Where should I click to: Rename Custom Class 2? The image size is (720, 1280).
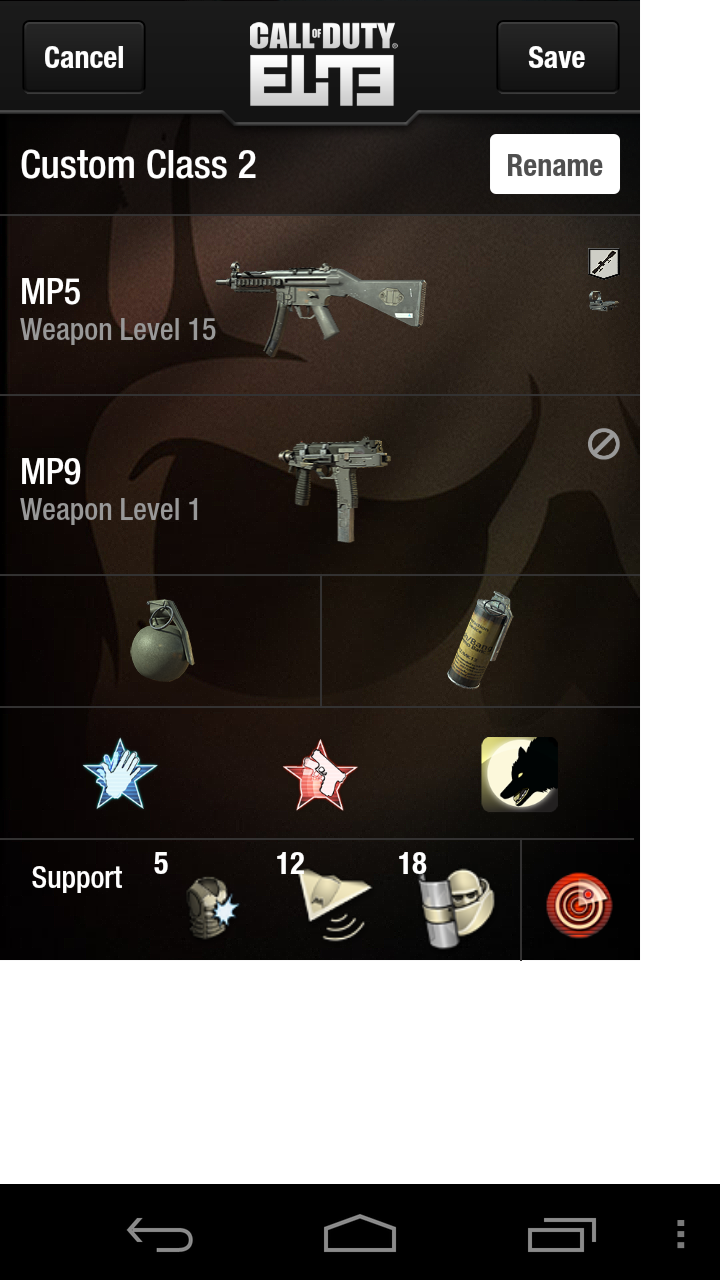click(554, 165)
